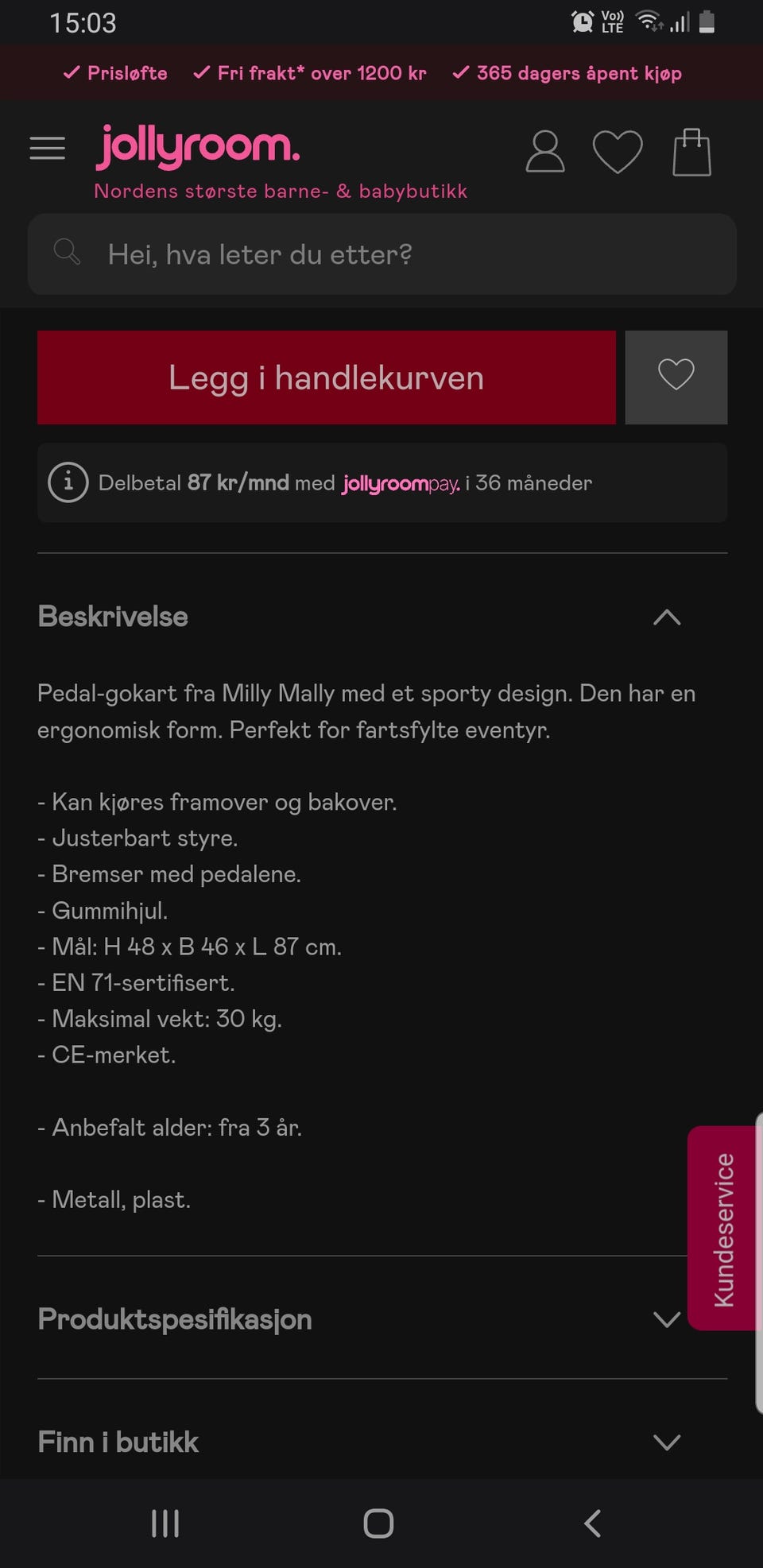
Task: Open the jollyroompay link
Action: 401,482
